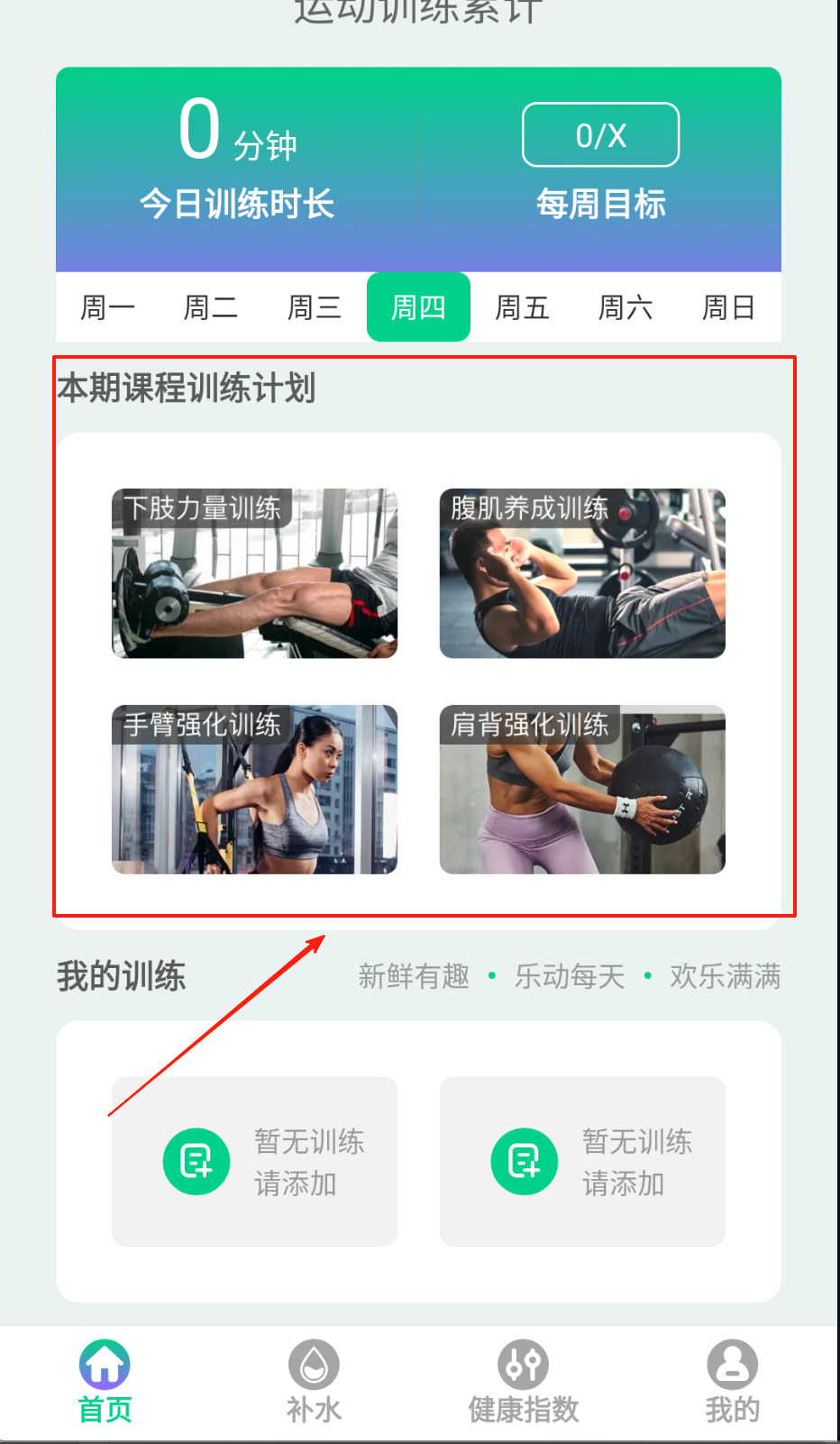
Task: Switch to the 补水 tab
Action: click(x=314, y=1383)
